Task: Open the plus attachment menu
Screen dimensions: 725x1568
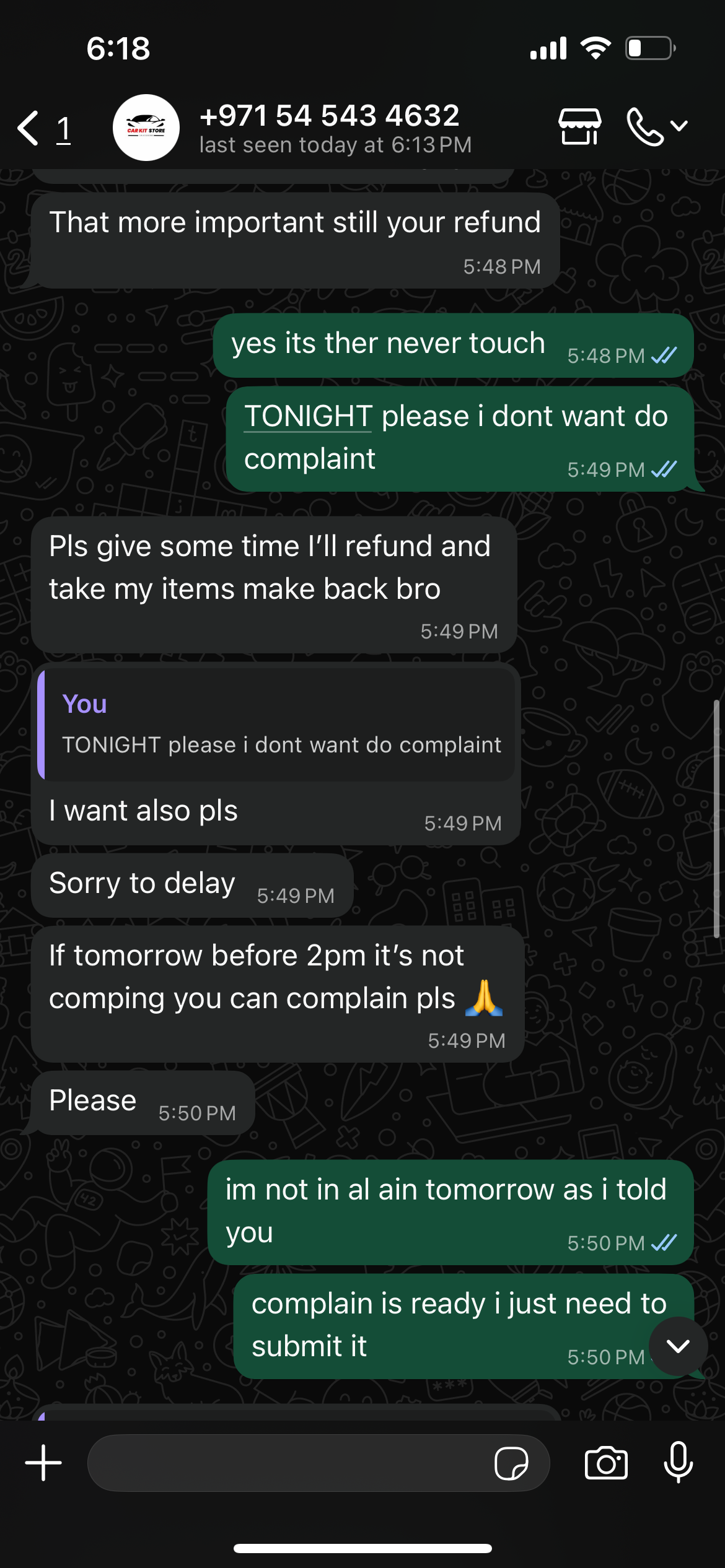Action: click(43, 1463)
